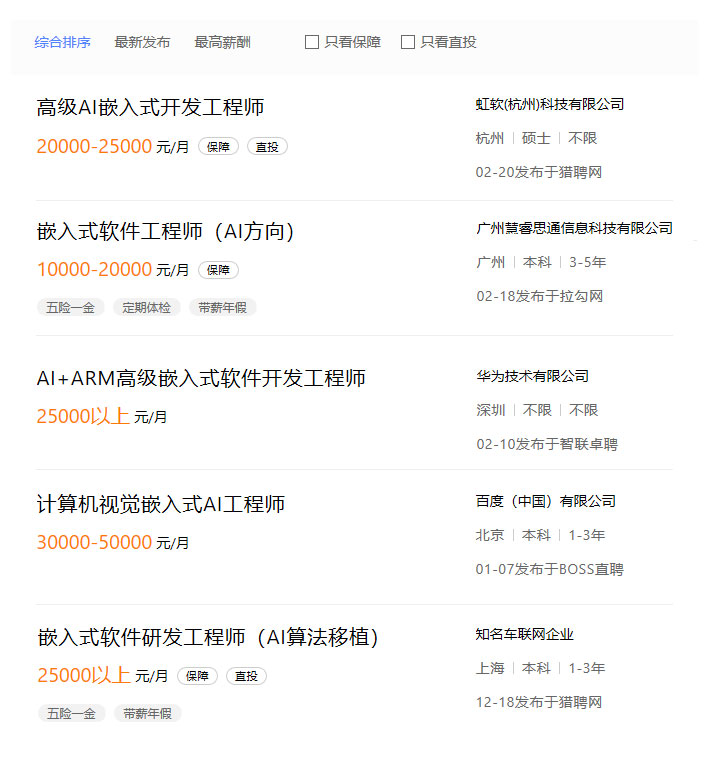View company 百度（中国）有限公司
Image resolution: width=706 pixels, height=777 pixels.
pos(545,501)
